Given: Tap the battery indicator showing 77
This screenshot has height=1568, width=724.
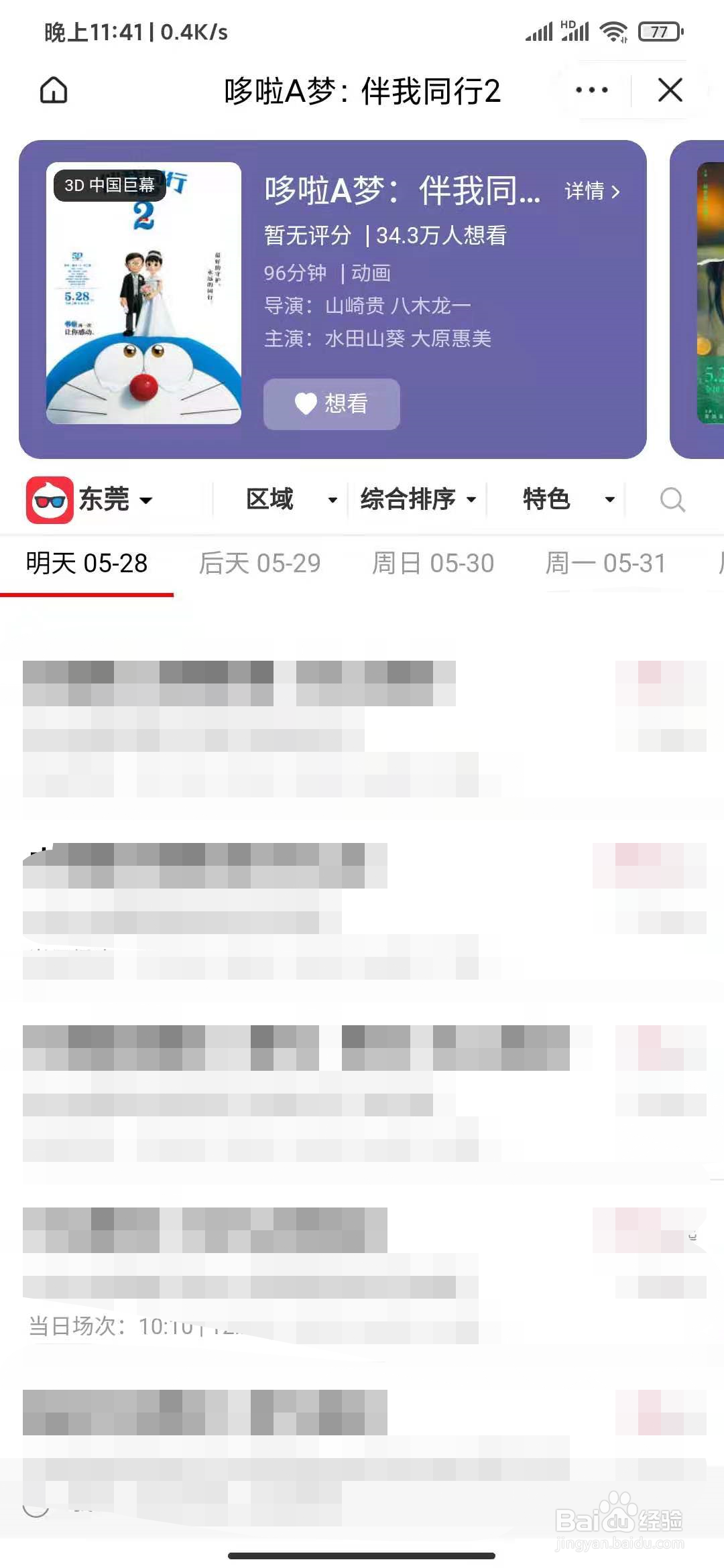Looking at the screenshot, I should tap(660, 30).
